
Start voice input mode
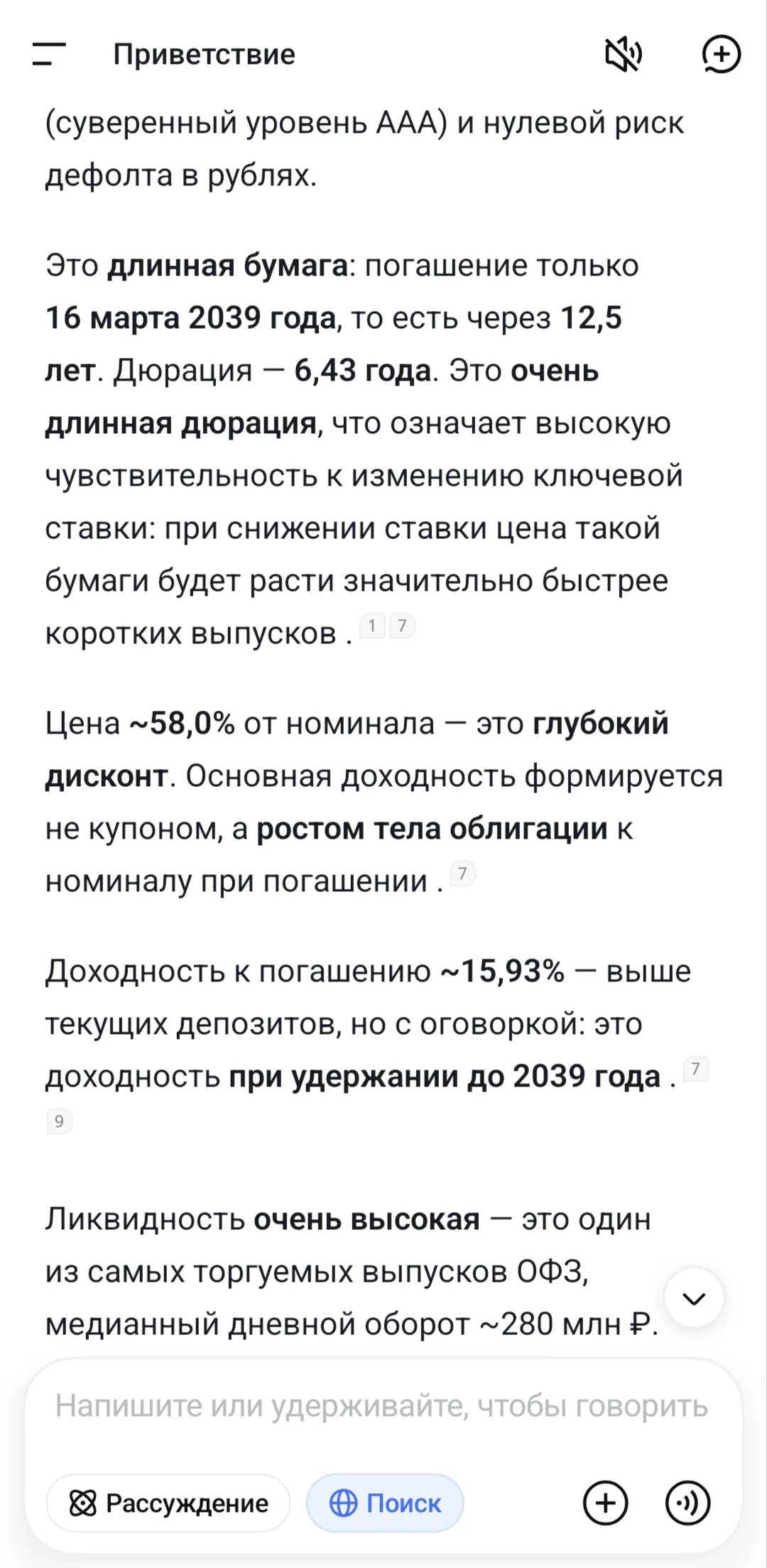point(687,1503)
